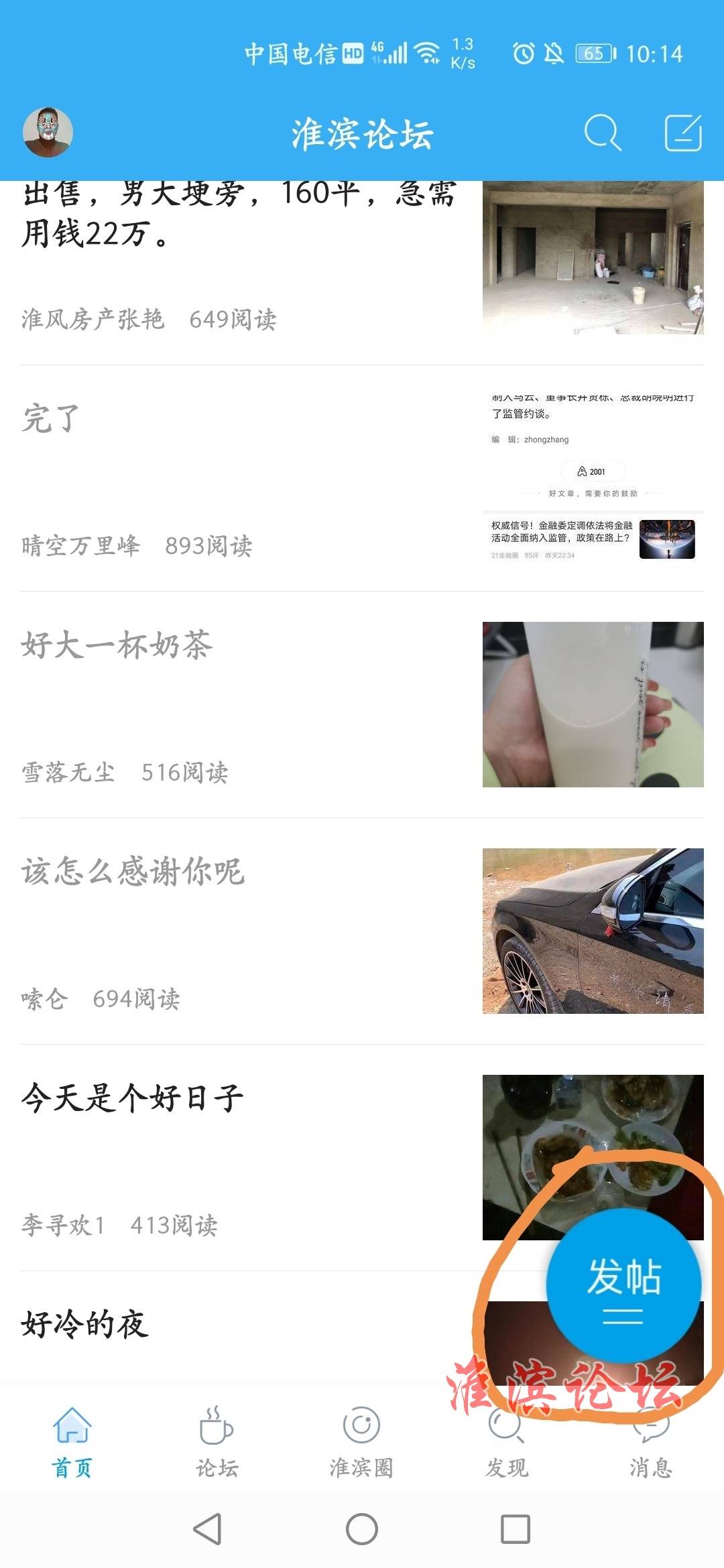724x1568 pixels.
Task: View the black car photo
Action: pos(593,931)
